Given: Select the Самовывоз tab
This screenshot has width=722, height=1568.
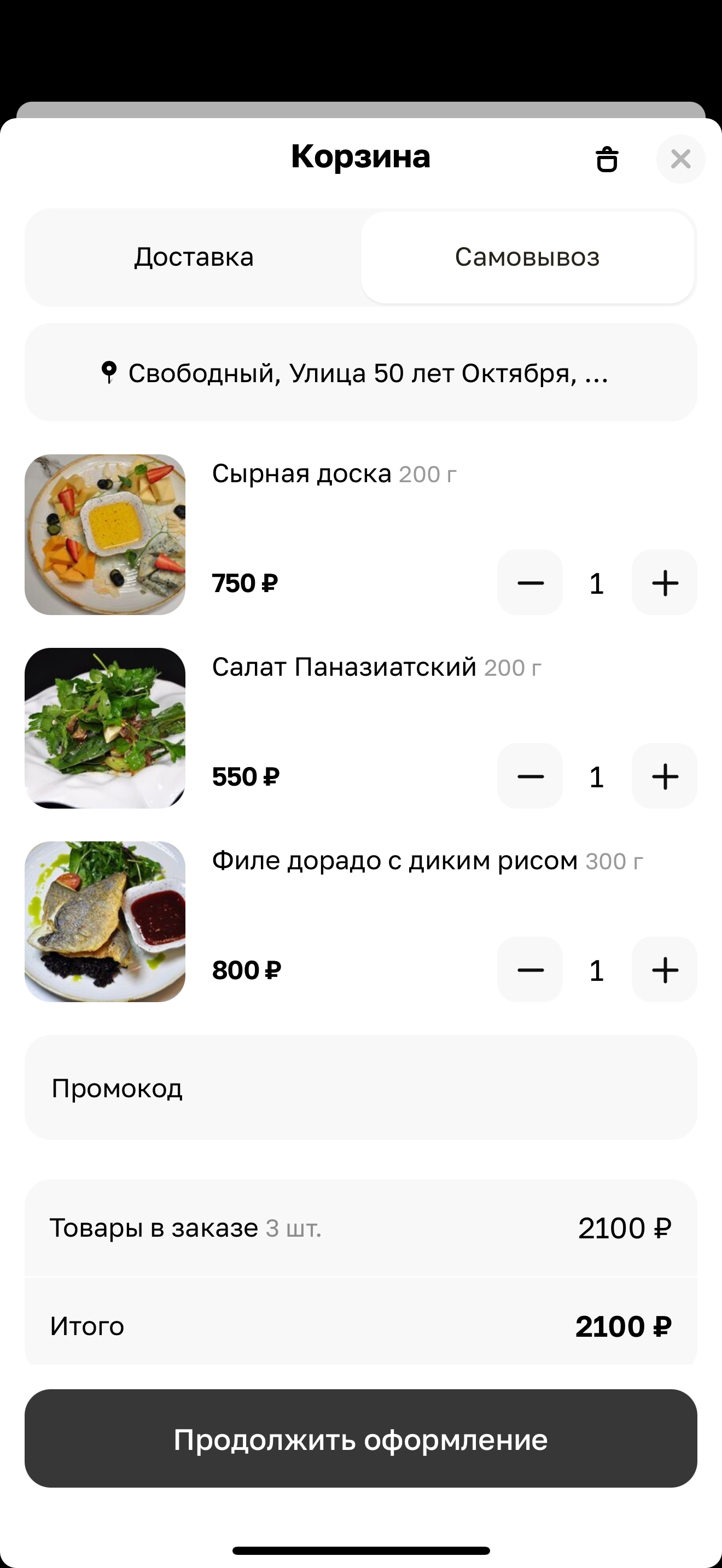Looking at the screenshot, I should 527,257.
